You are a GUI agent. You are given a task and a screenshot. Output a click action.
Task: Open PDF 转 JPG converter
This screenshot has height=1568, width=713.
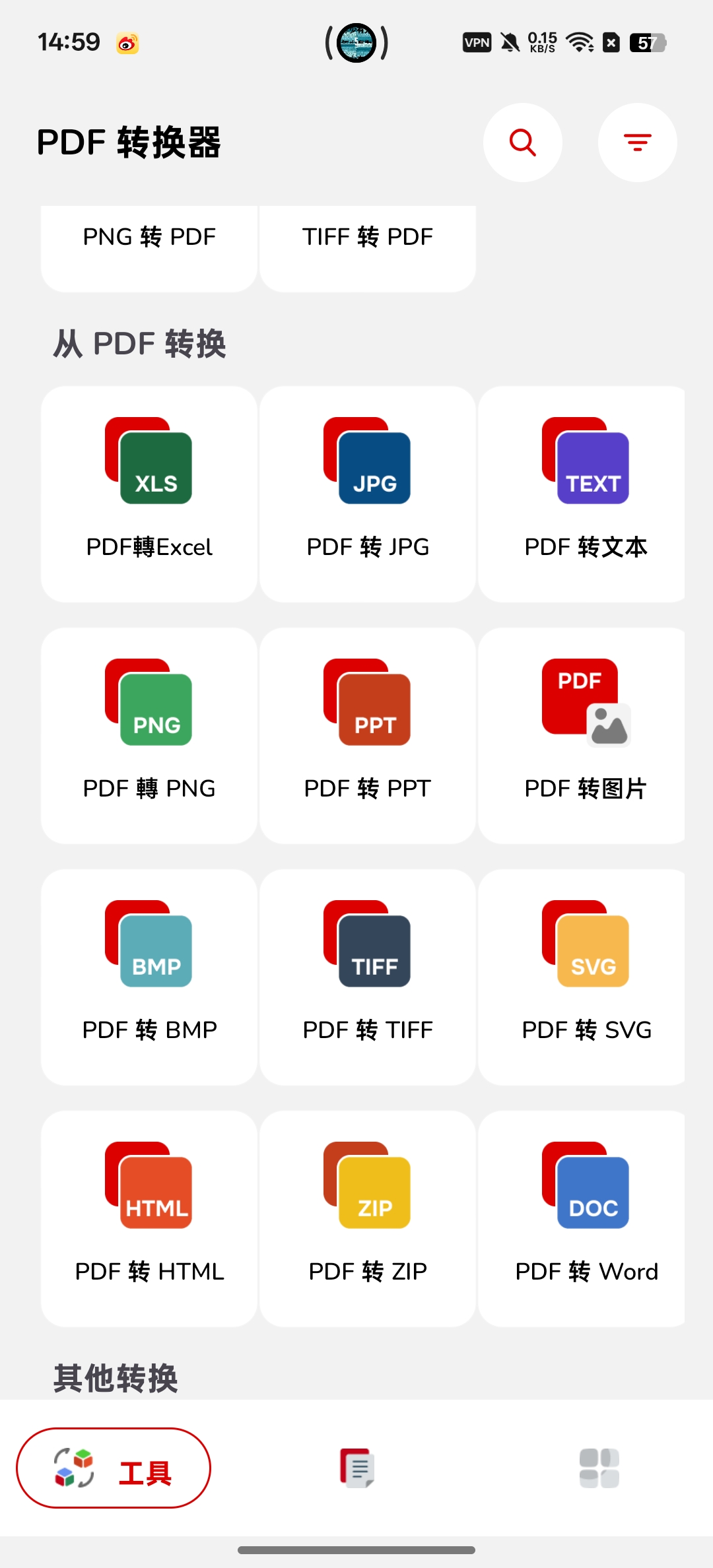368,494
